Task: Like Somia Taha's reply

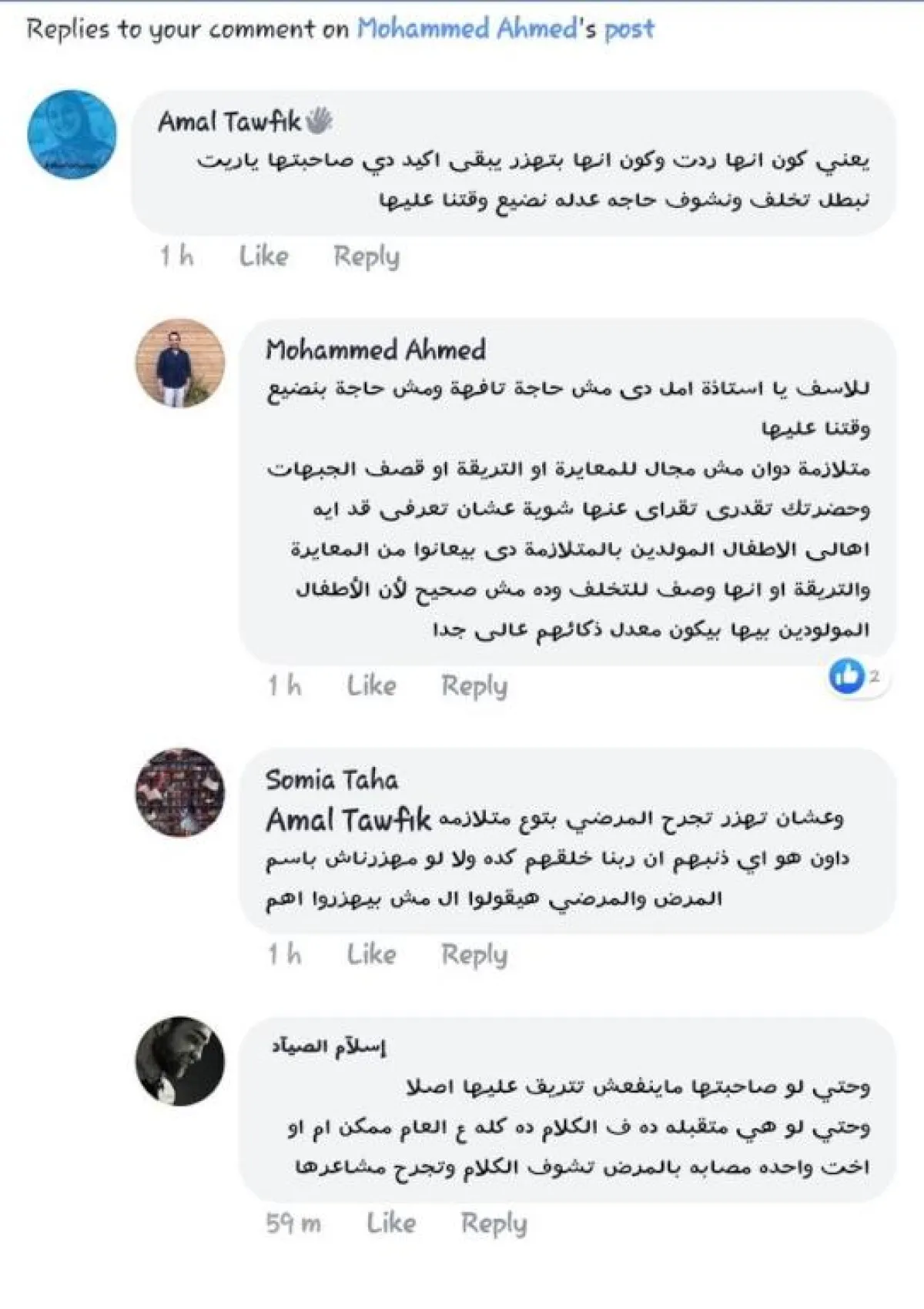Action: pos(371,954)
